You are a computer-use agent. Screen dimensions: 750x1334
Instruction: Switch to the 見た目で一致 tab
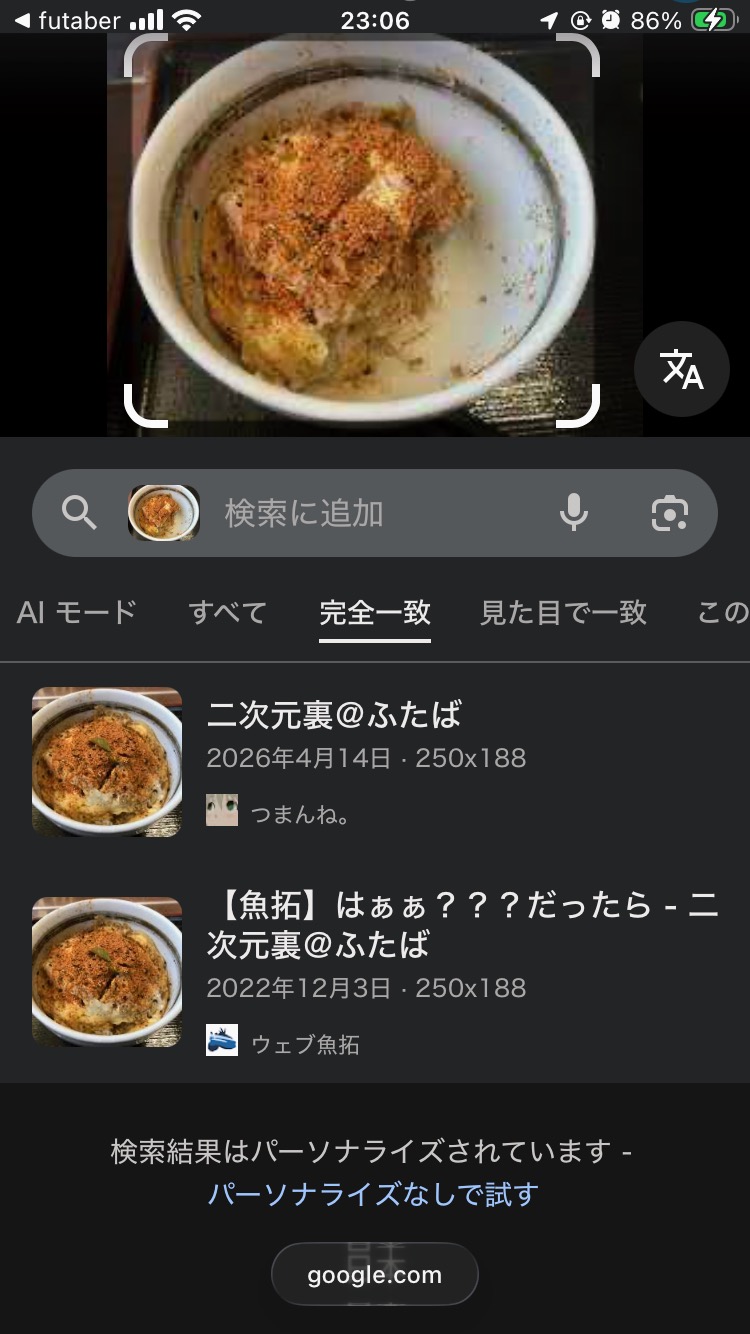[563, 612]
